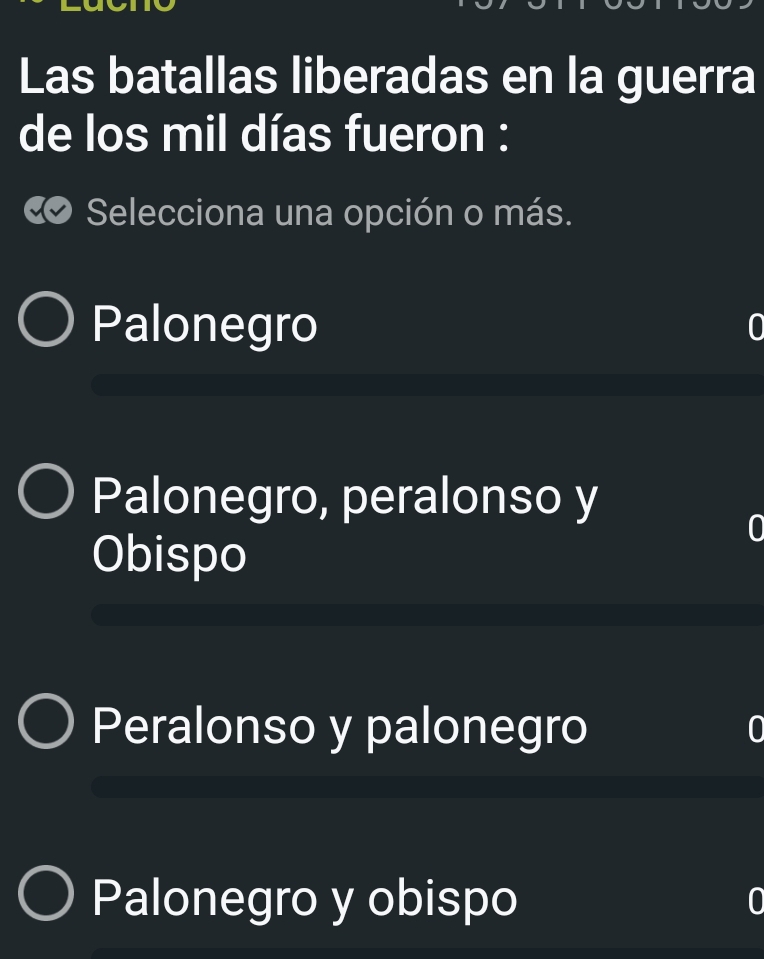Expand results for the Palonegro option
Viewport: 764px width, 959px height.
(756, 325)
